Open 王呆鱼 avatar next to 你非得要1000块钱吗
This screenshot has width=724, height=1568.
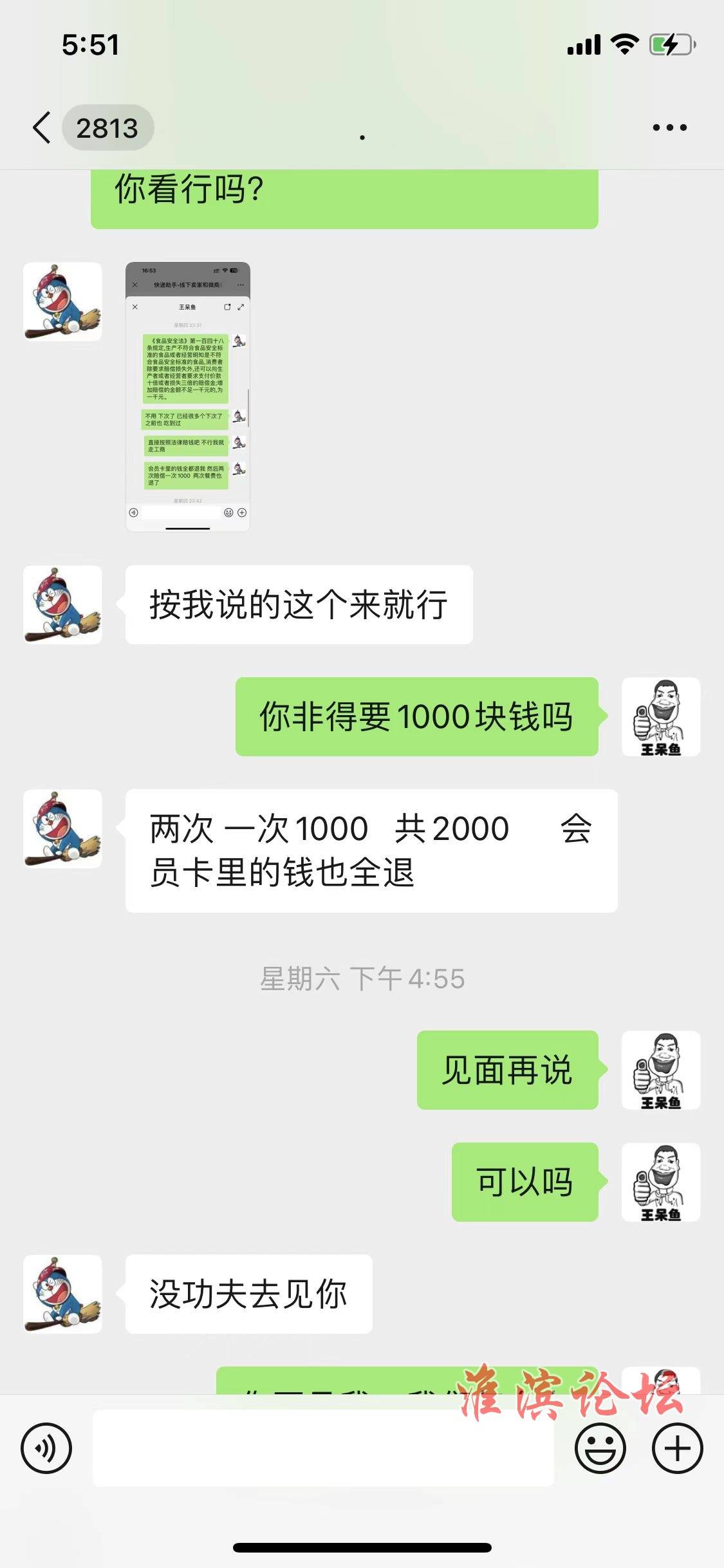click(x=660, y=716)
